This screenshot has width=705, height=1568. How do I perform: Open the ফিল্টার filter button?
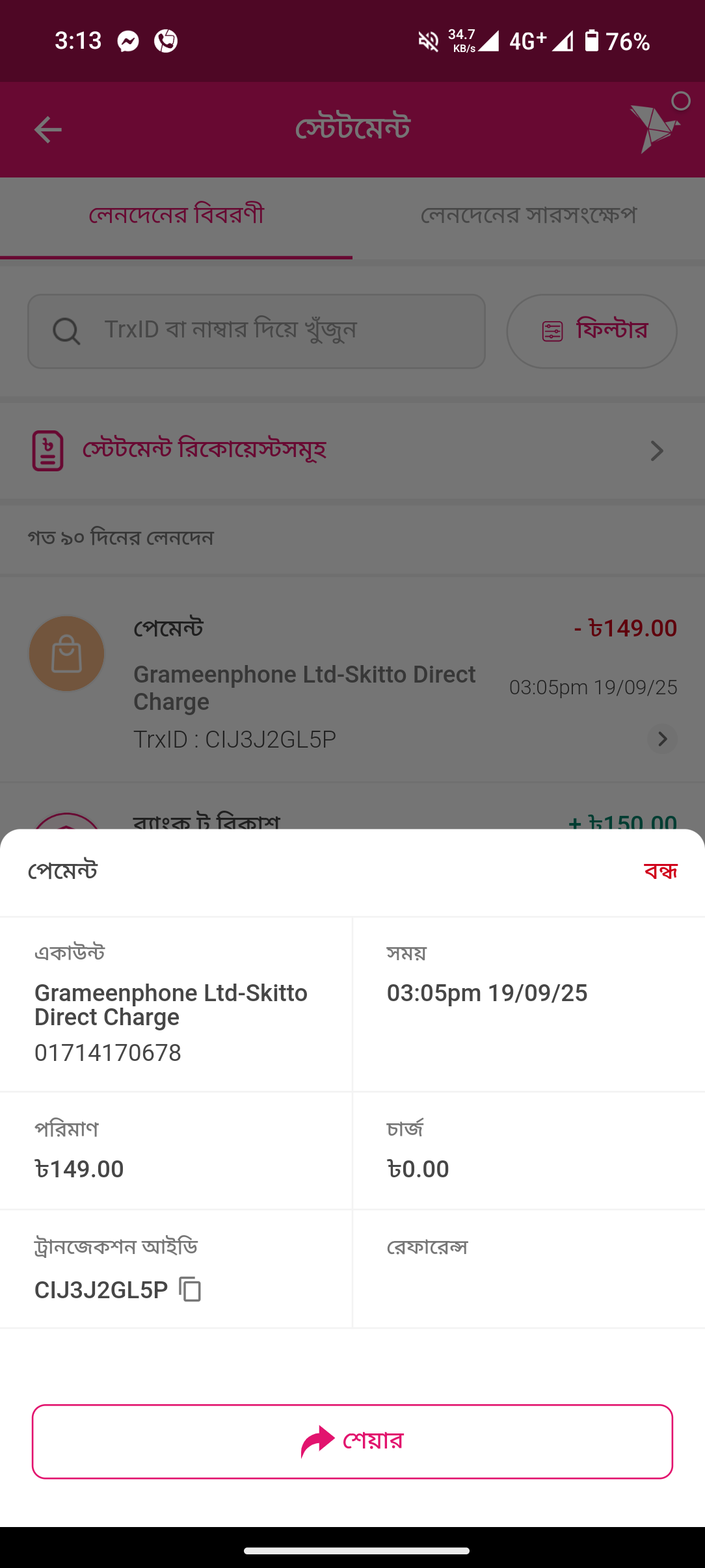(591, 331)
